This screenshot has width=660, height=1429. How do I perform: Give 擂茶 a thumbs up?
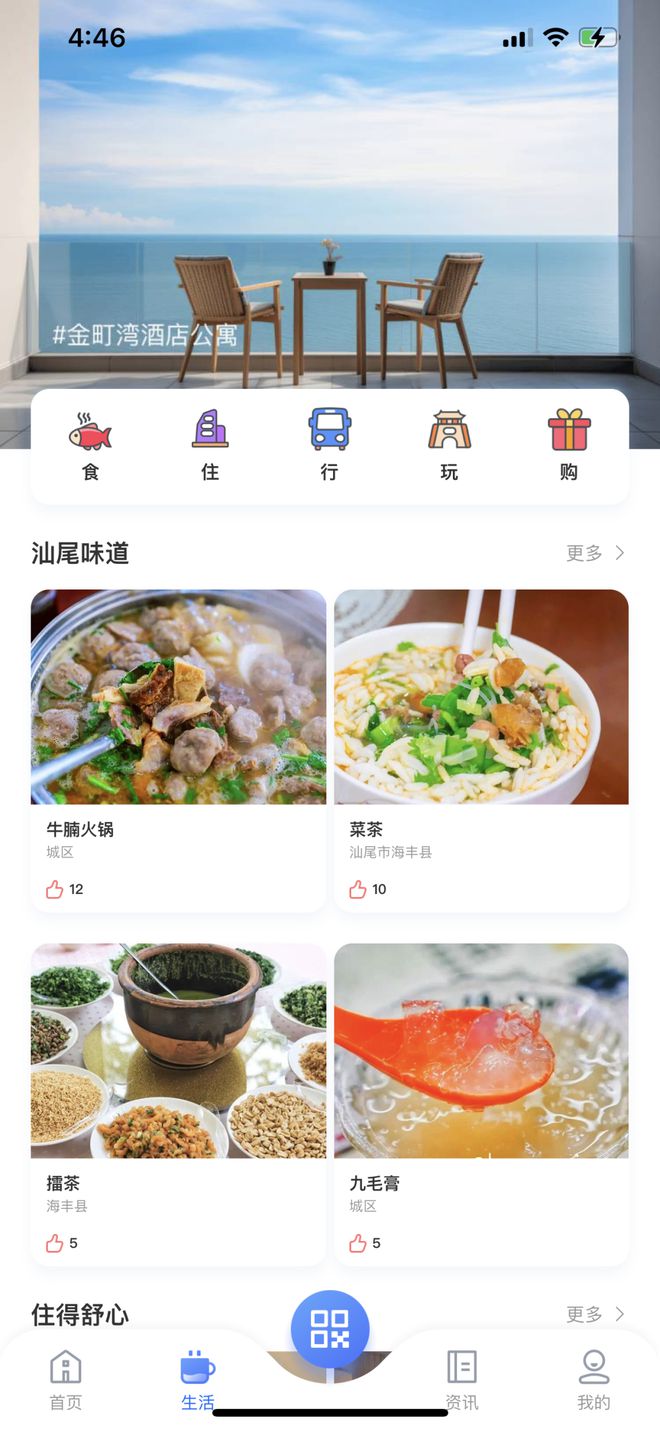click(x=55, y=1243)
